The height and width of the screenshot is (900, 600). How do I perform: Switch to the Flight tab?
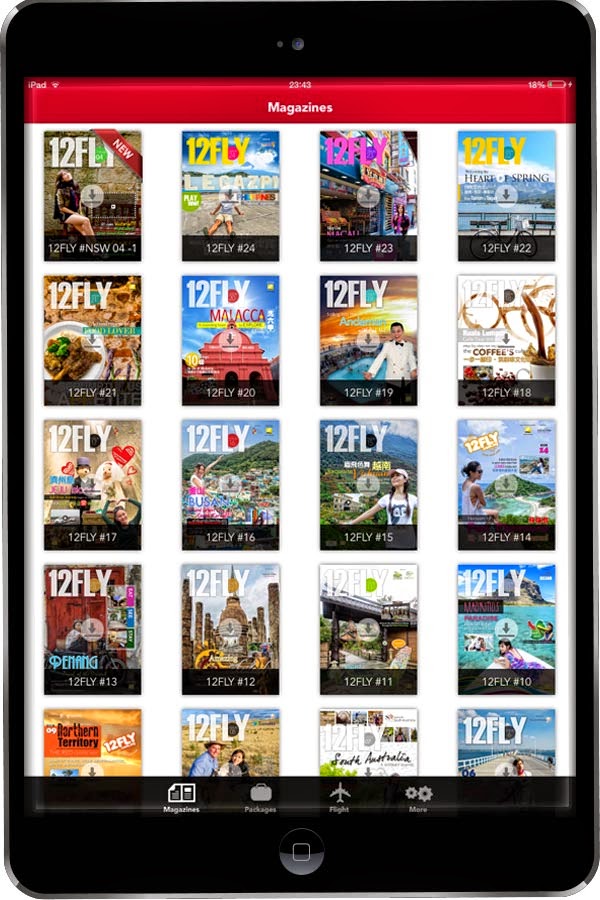point(339,797)
